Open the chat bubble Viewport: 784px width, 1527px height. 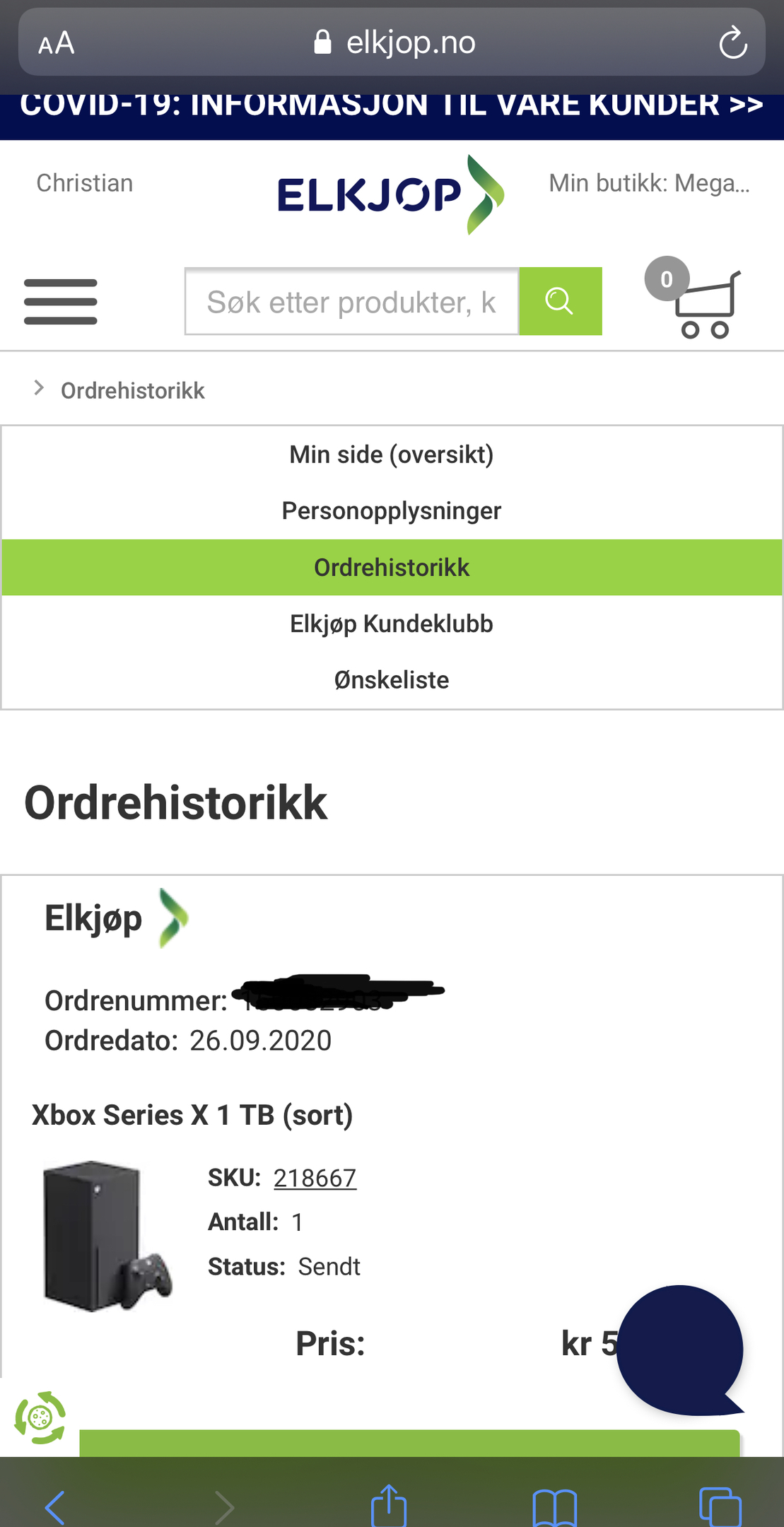click(x=680, y=1350)
